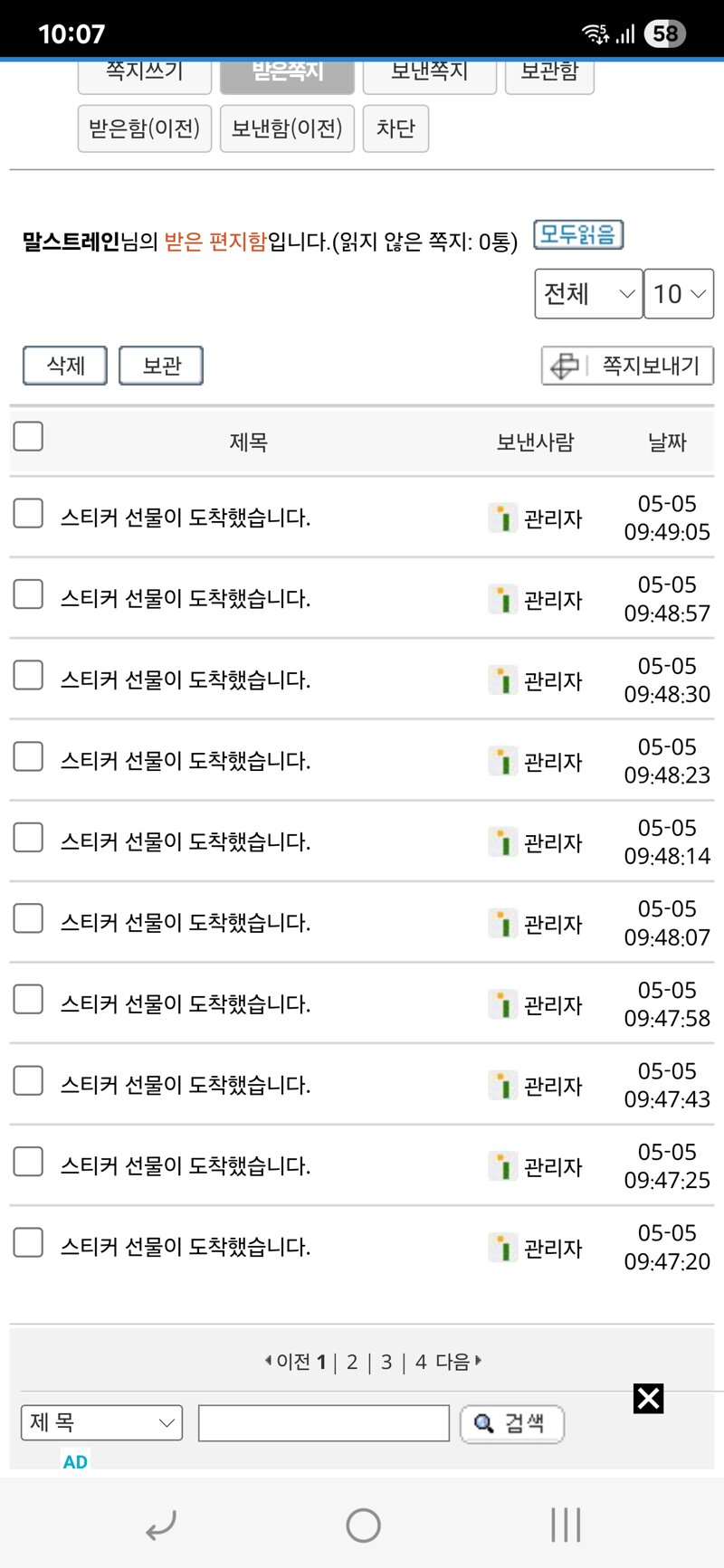Open the sticker gift message from 09:48:57
This screenshot has height=1568, width=724.
[186, 599]
